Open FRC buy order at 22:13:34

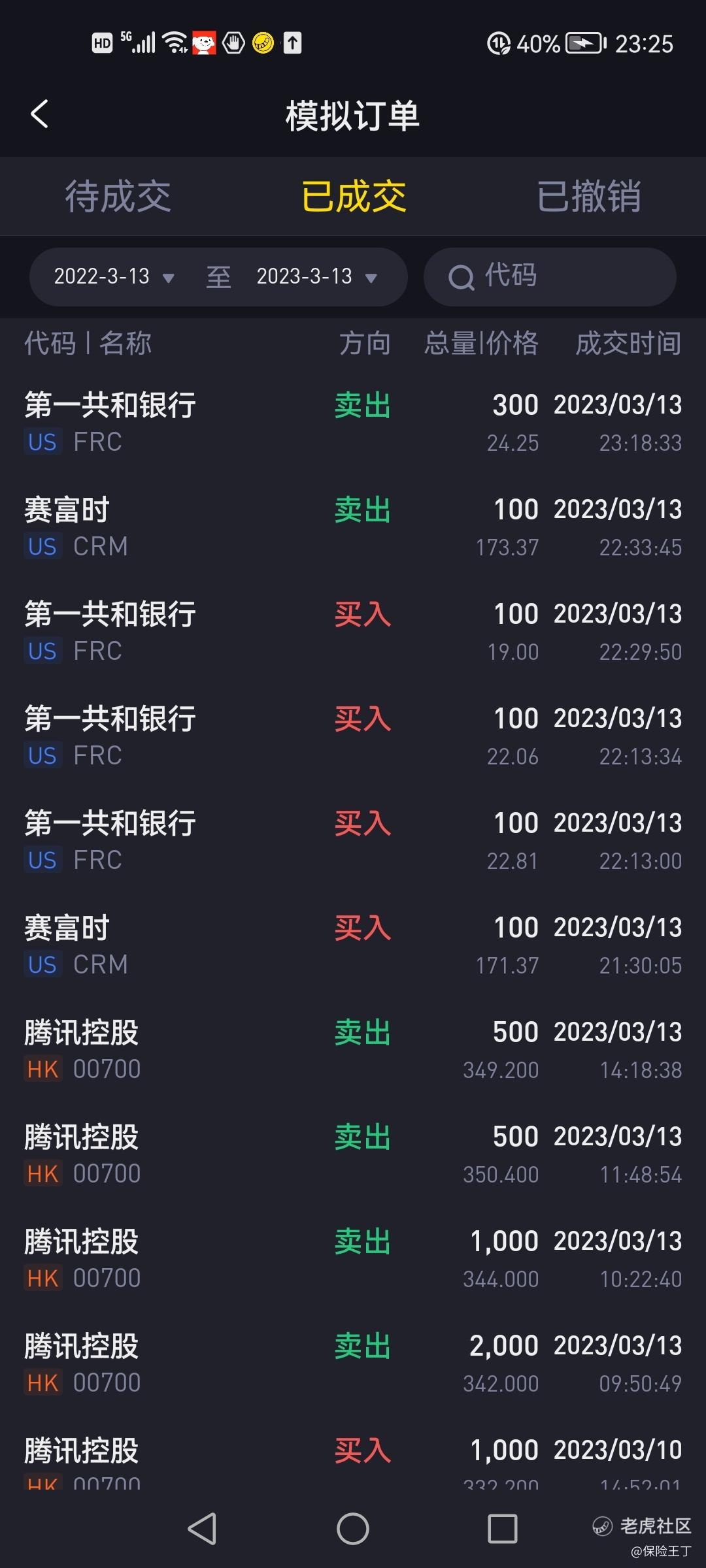[x=353, y=736]
